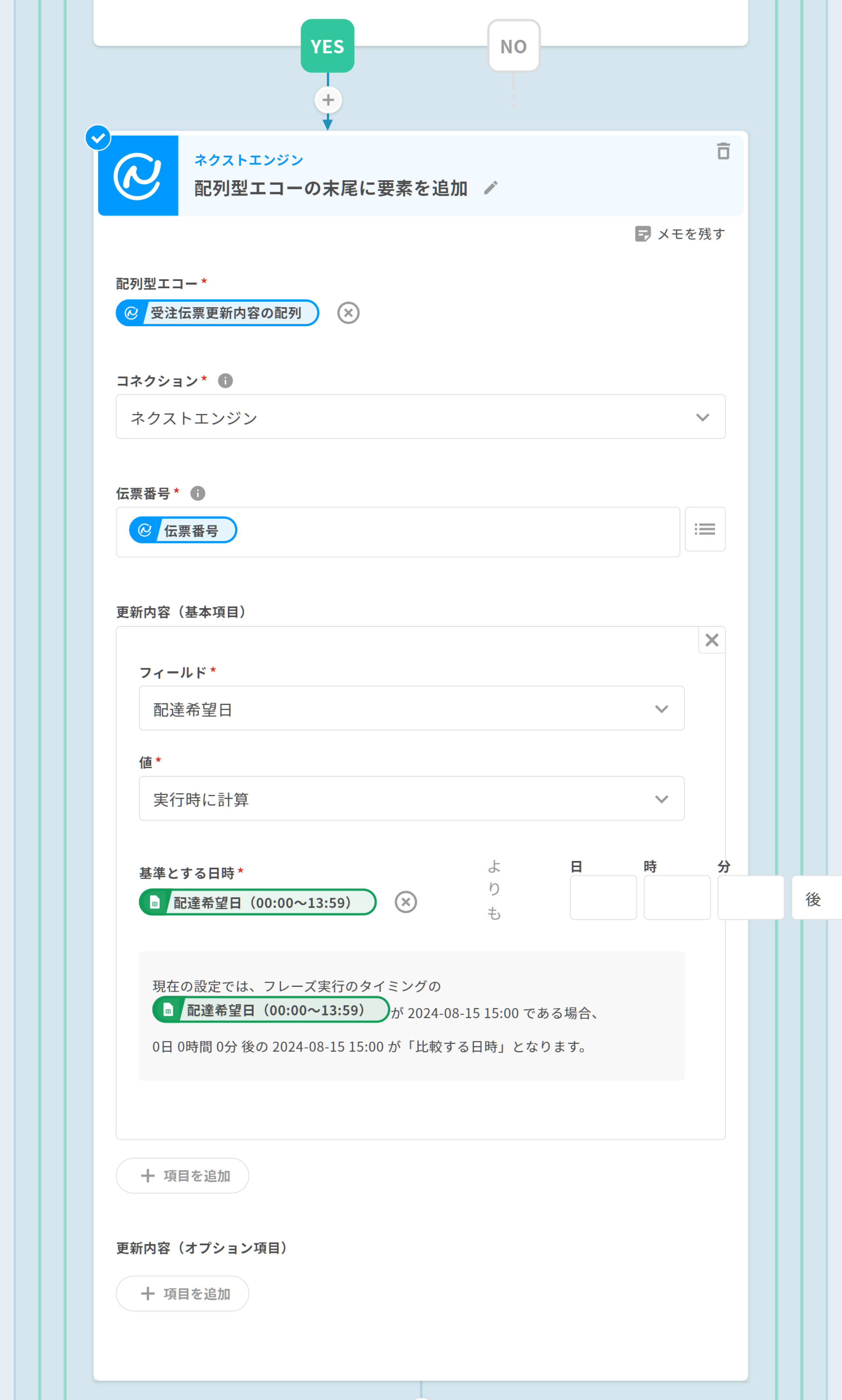This screenshot has height=1400, width=842.
Task: Open the list picker beside 伝票番号
Action: coord(704,530)
